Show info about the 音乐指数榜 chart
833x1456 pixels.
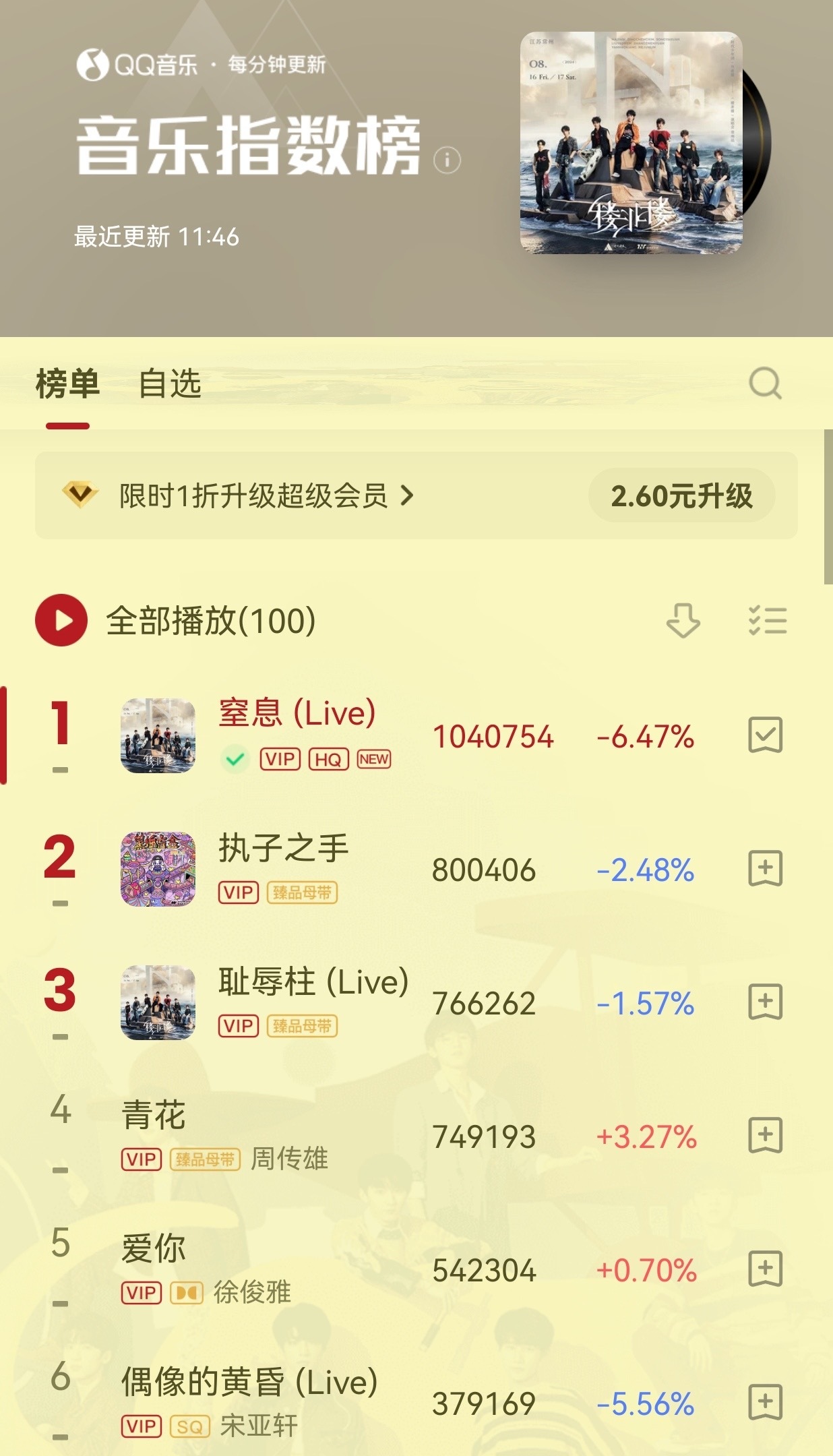447,160
